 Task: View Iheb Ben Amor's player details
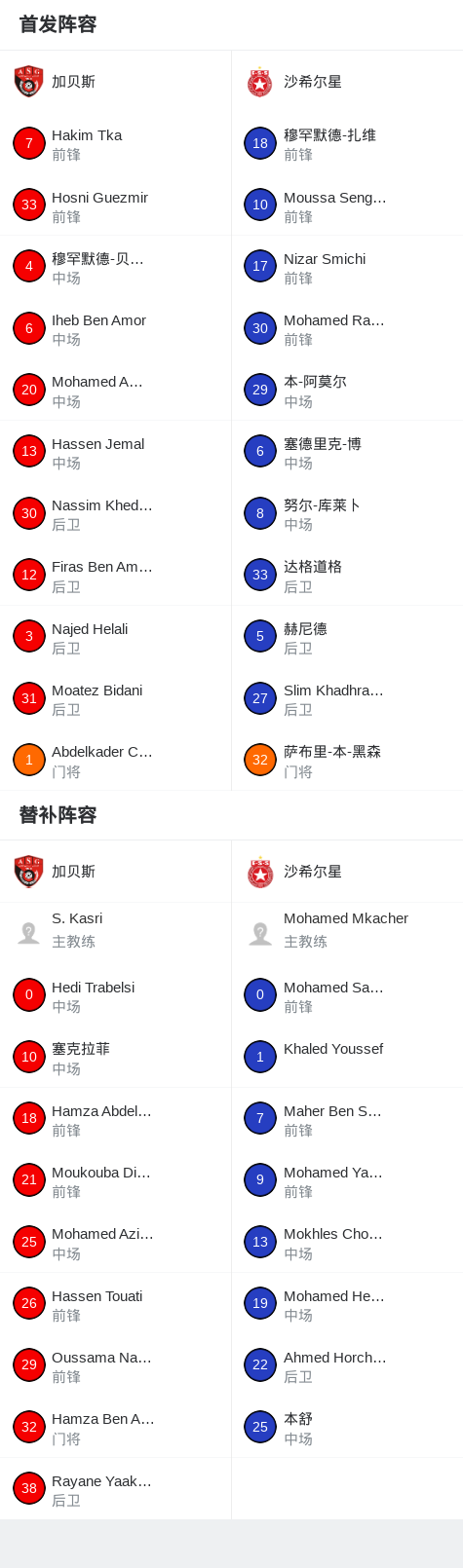click(115, 329)
